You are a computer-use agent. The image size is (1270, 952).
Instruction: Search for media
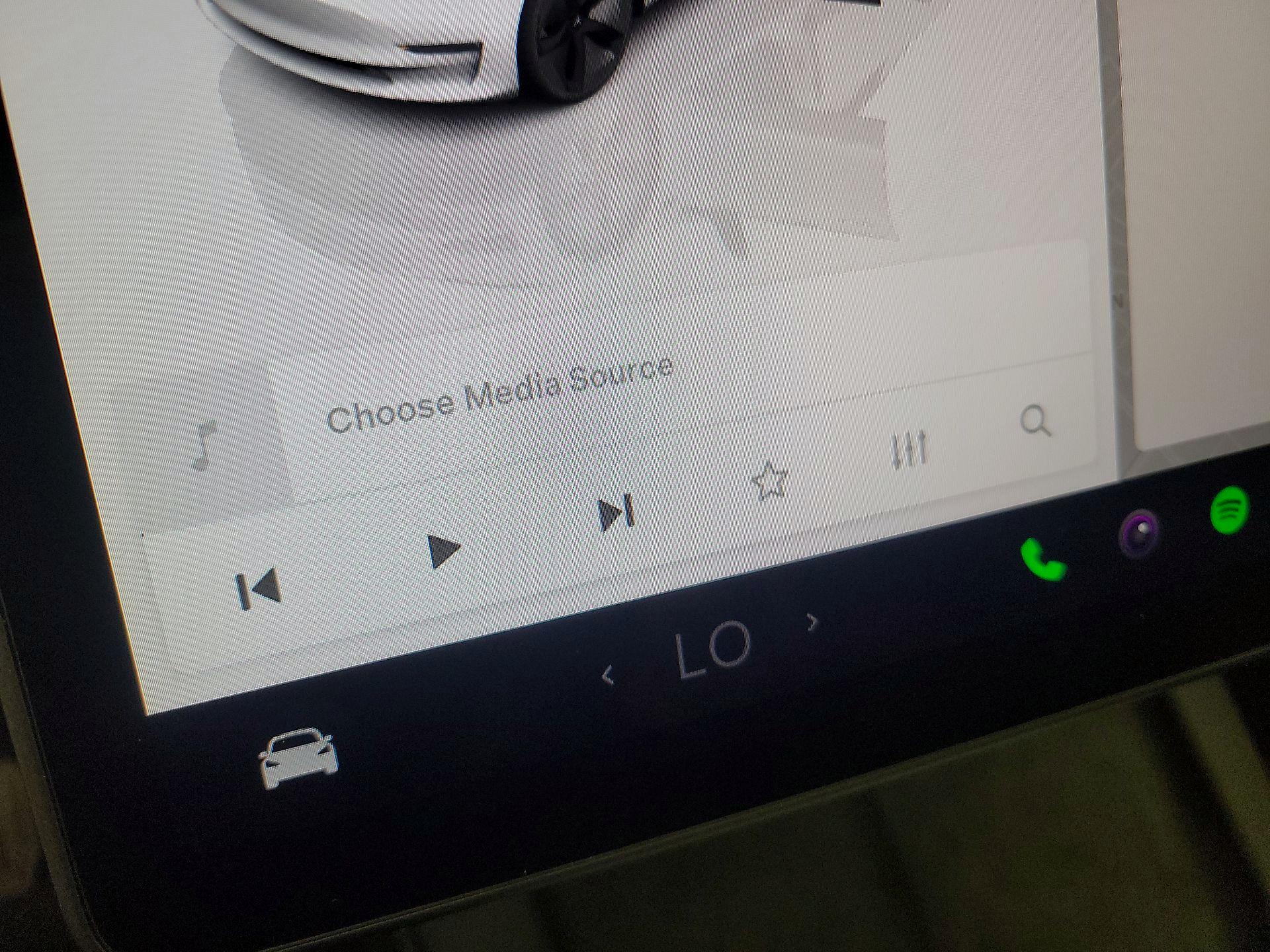coord(1035,420)
